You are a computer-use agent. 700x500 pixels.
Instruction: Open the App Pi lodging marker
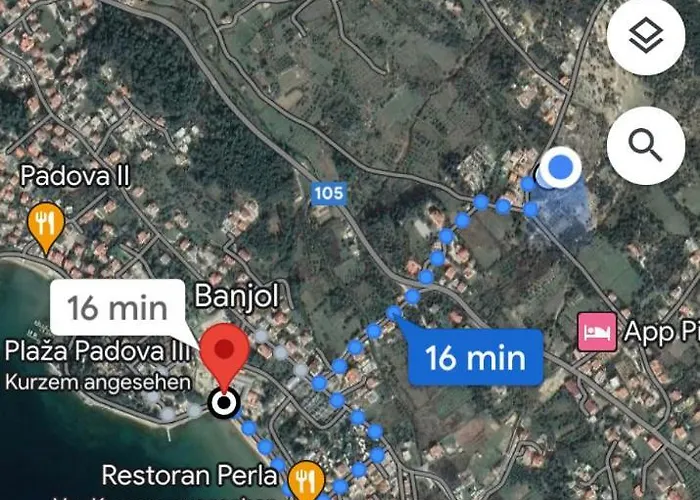(x=596, y=331)
